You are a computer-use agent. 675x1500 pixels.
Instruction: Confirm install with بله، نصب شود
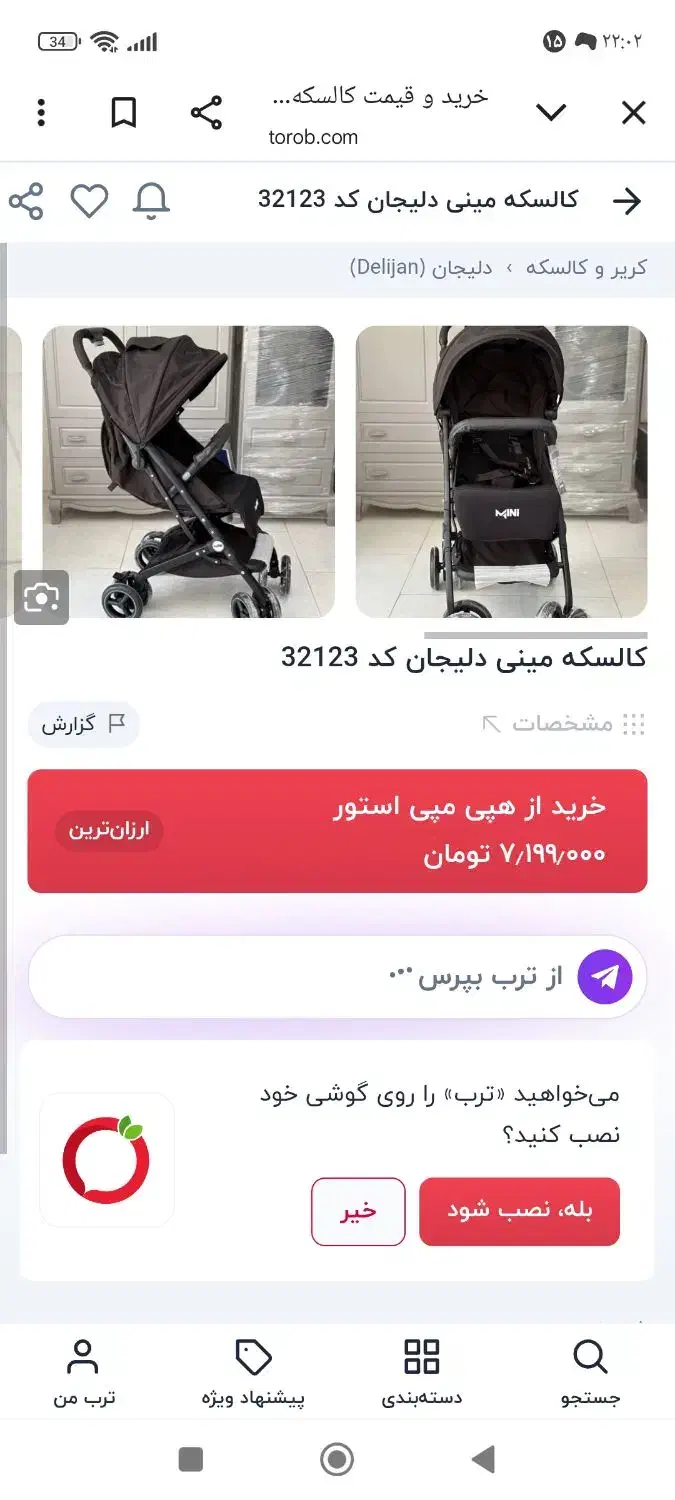tap(519, 1211)
